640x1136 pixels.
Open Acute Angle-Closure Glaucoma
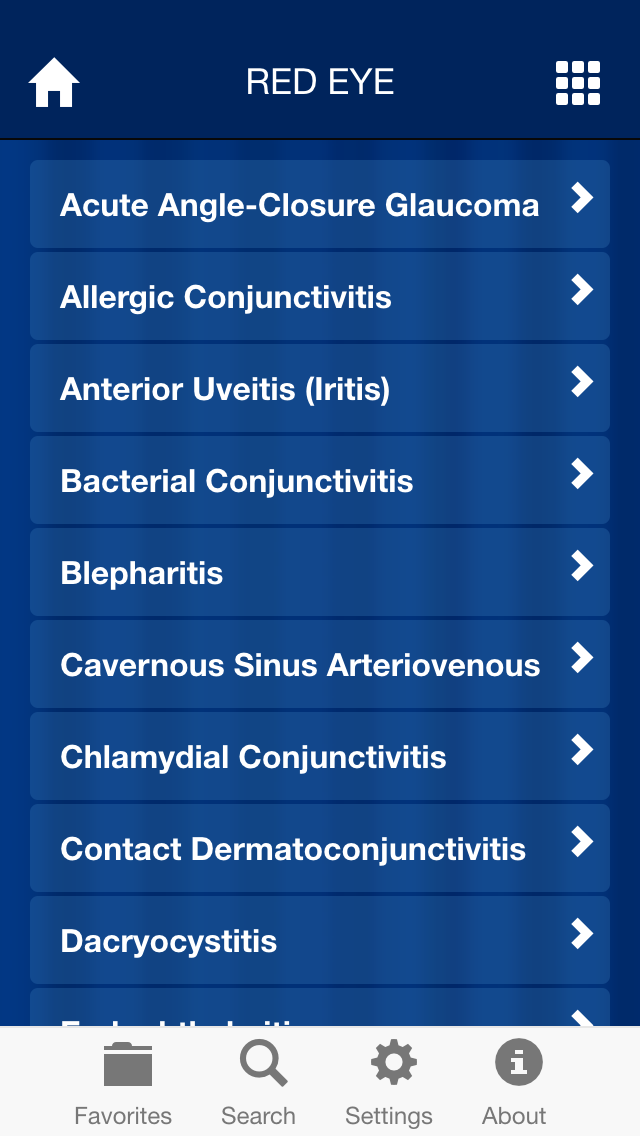coord(320,205)
